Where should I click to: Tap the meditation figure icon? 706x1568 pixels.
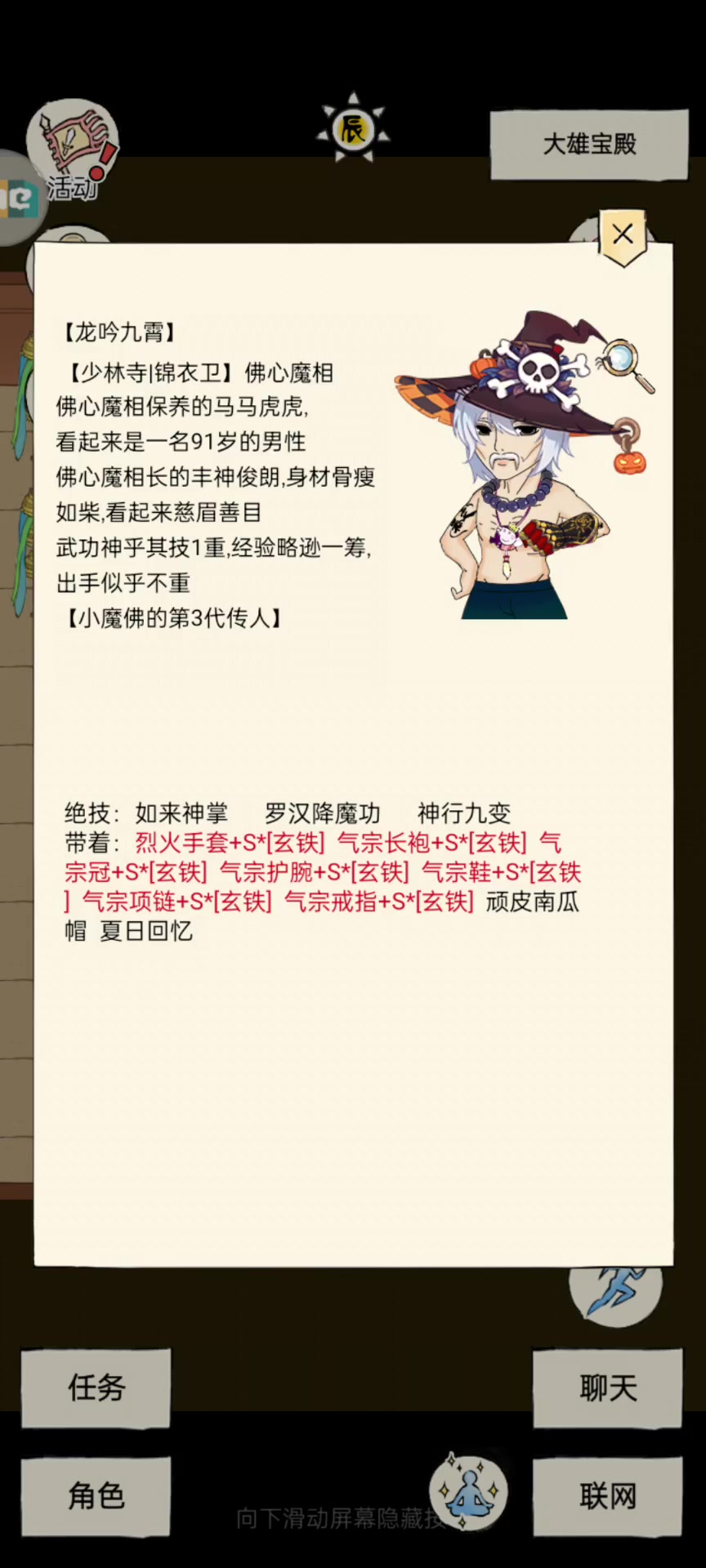click(x=469, y=1491)
